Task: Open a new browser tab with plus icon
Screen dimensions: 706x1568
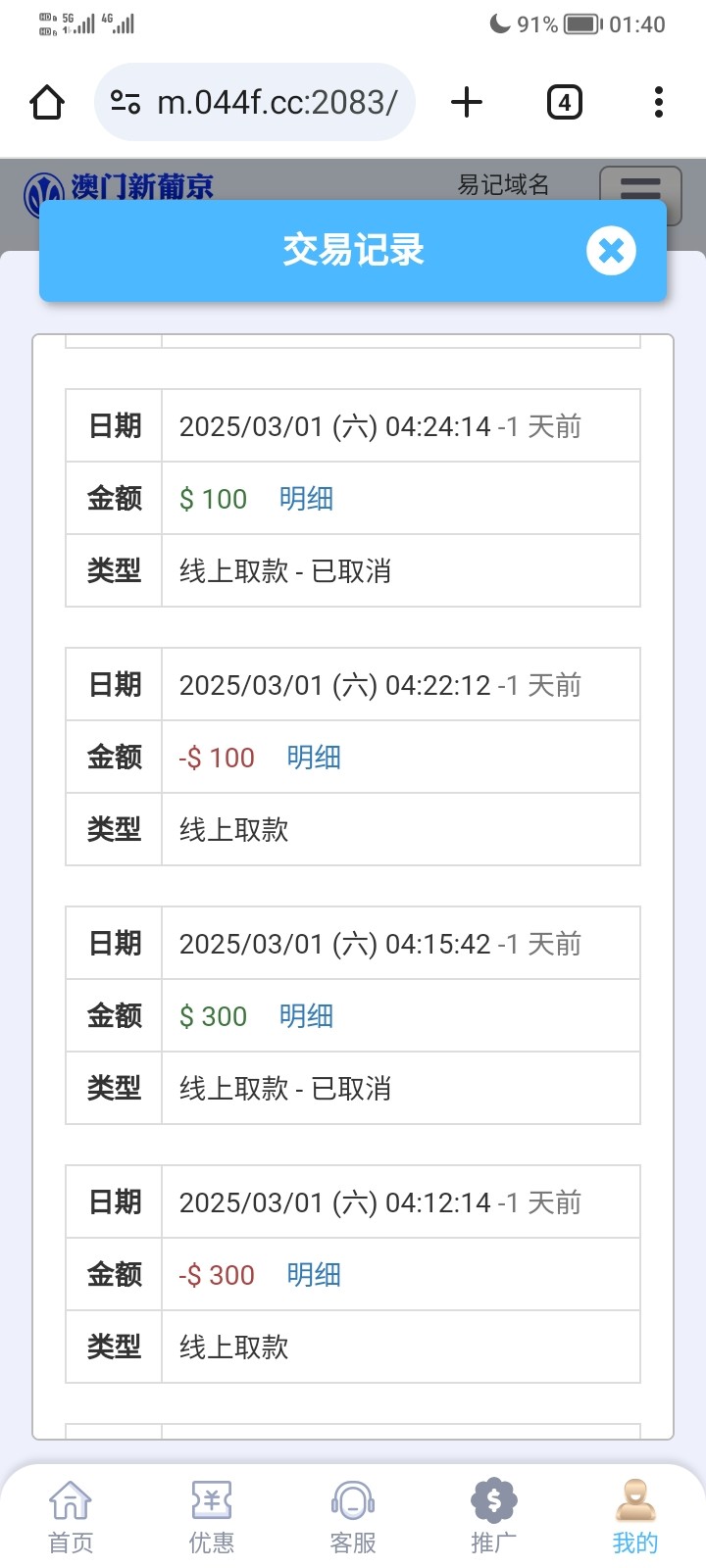Action: coord(467,101)
